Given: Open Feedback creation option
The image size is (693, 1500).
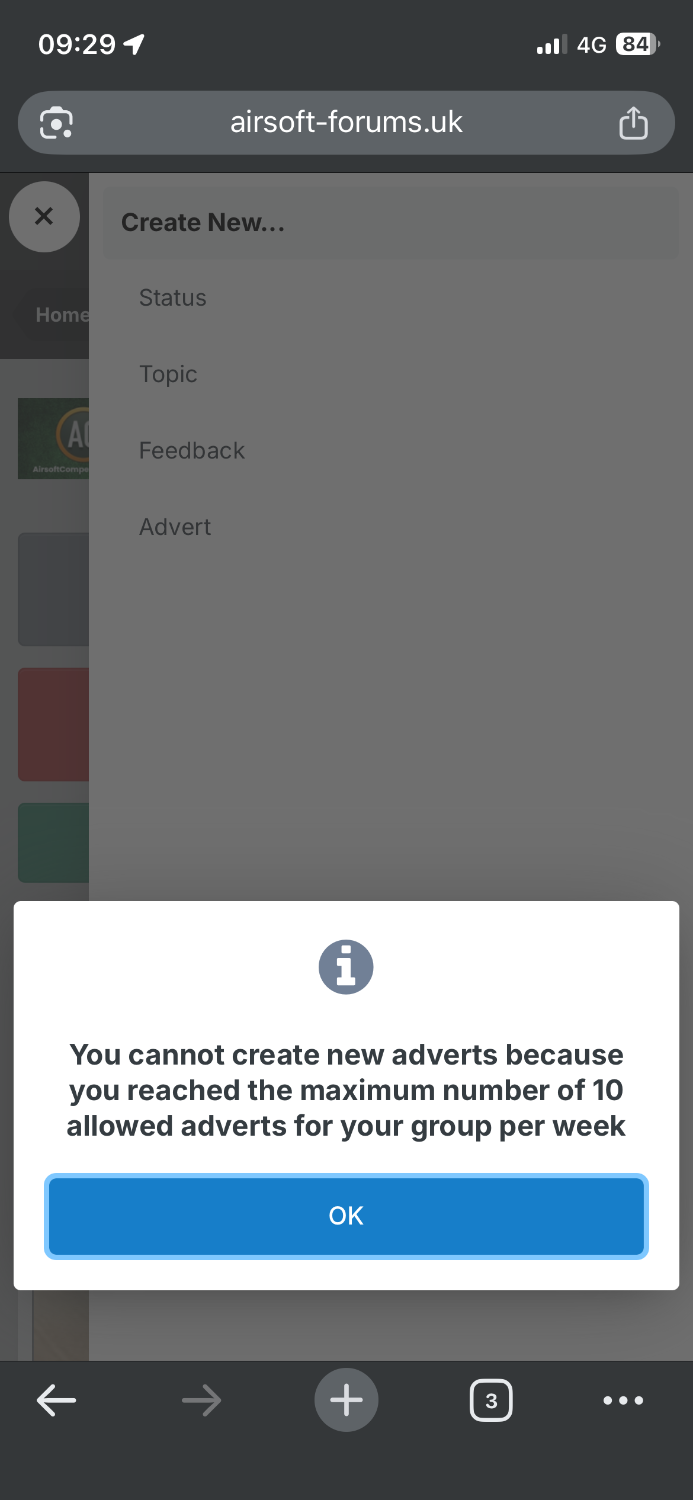Looking at the screenshot, I should [192, 450].
